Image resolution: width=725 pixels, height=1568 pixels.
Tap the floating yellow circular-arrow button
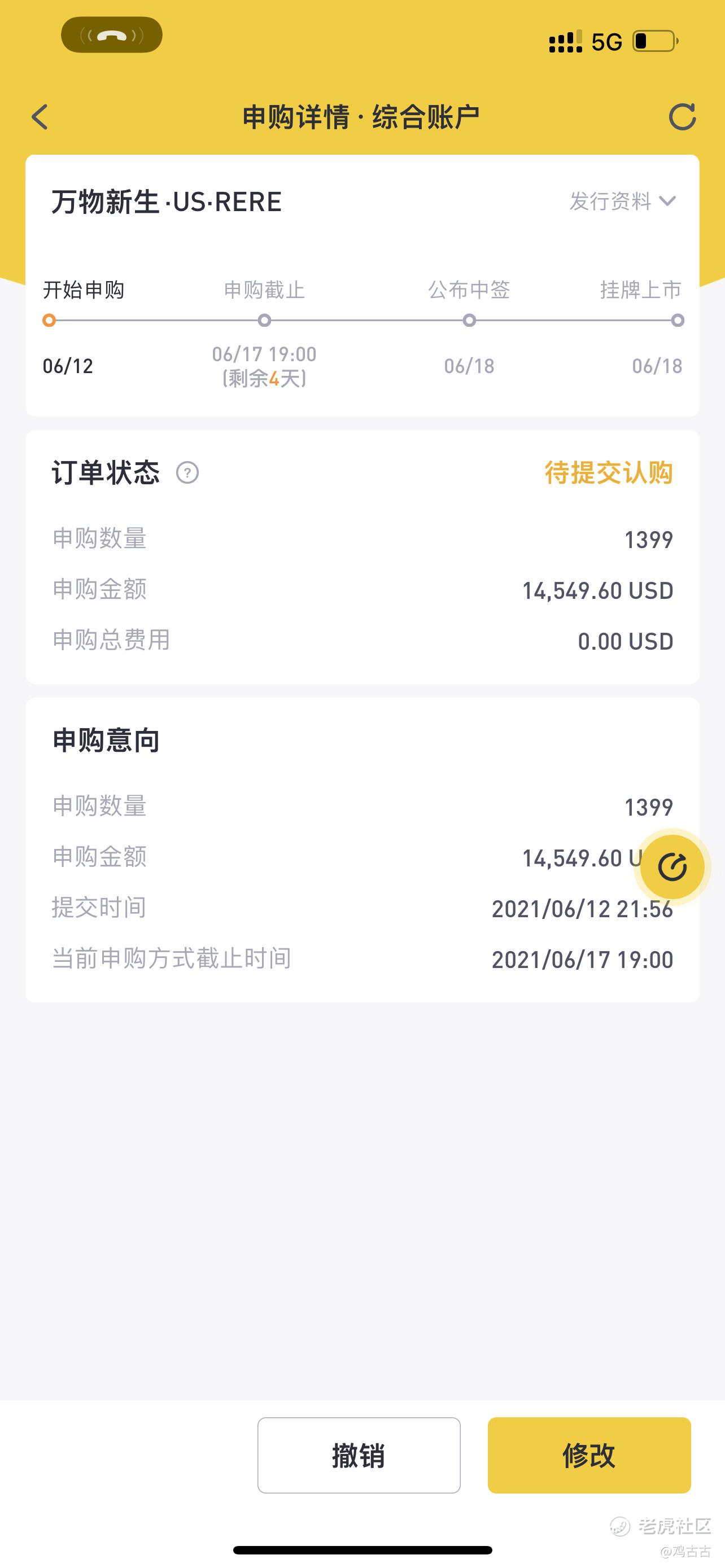coord(672,868)
